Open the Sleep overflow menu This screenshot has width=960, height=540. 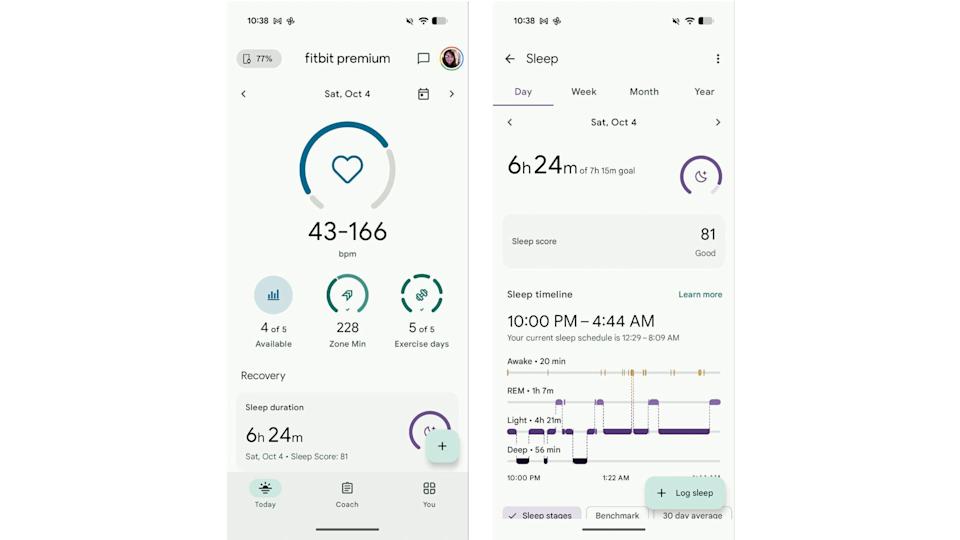[717, 59]
